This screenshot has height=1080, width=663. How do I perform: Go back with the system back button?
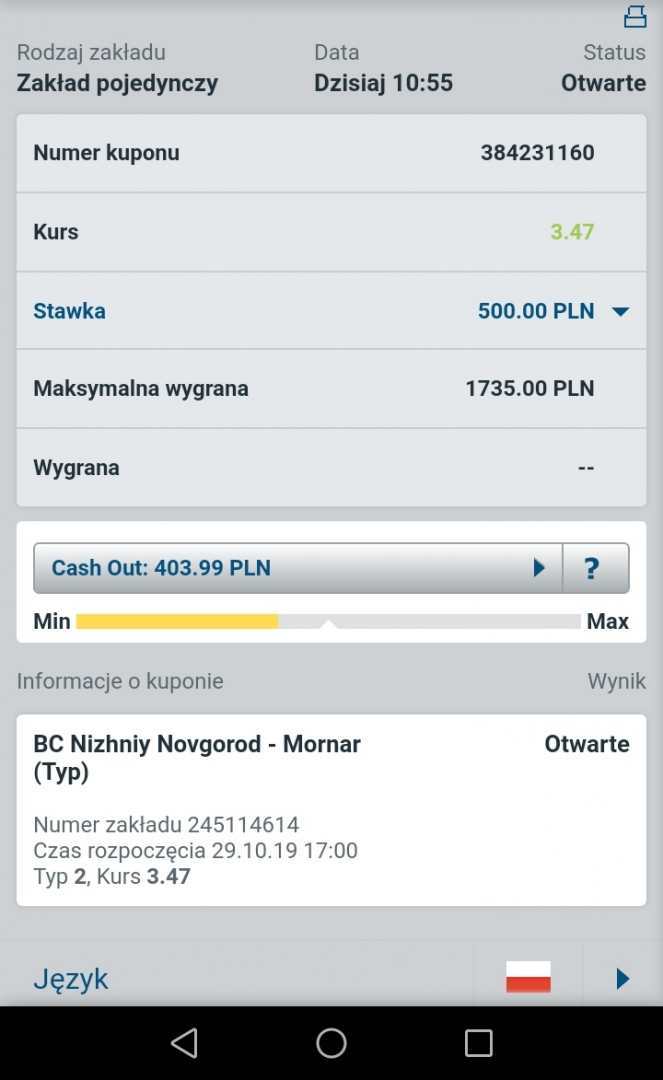pos(184,1043)
